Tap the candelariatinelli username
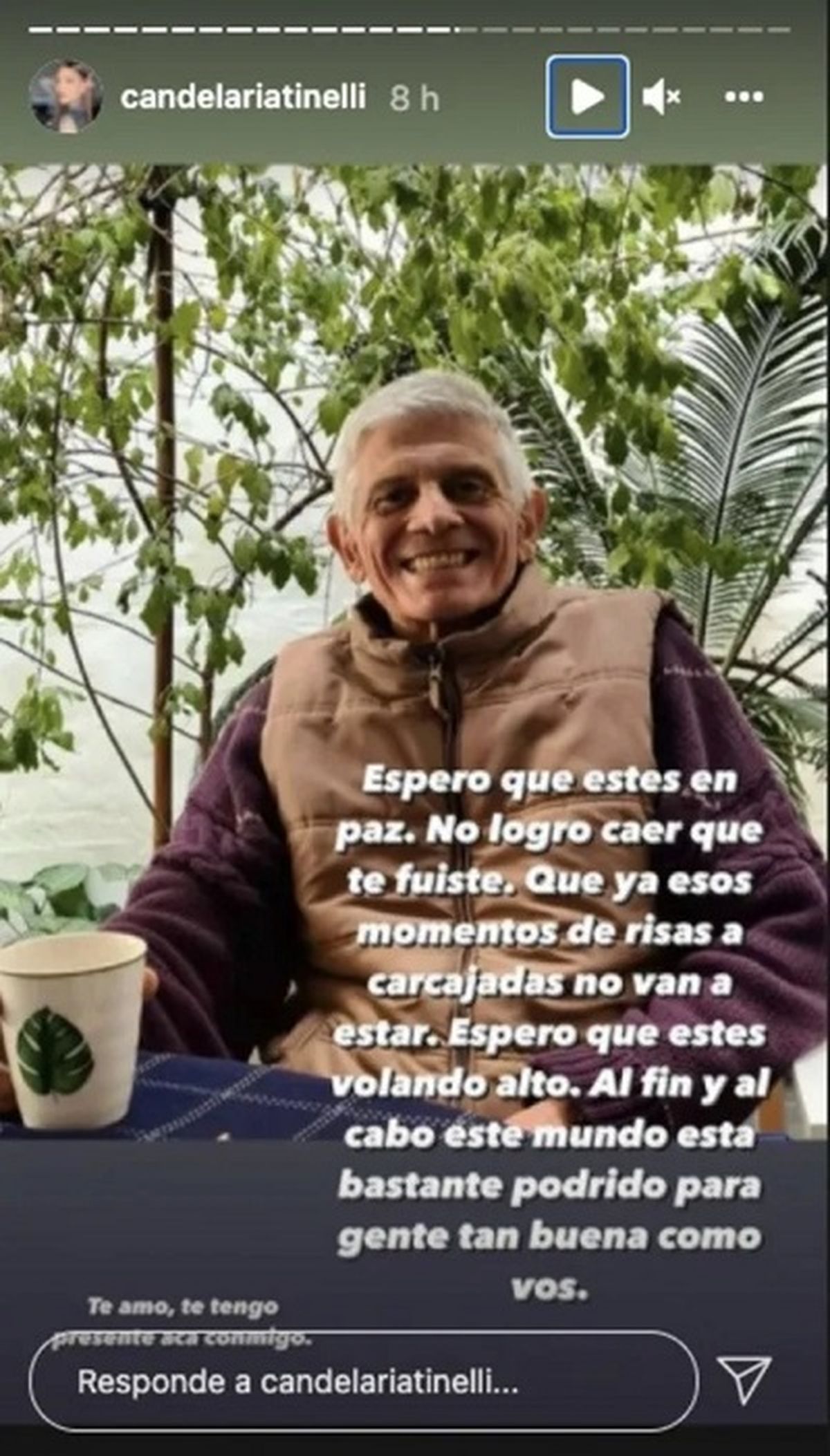Image resolution: width=830 pixels, height=1456 pixels. pos(243,97)
